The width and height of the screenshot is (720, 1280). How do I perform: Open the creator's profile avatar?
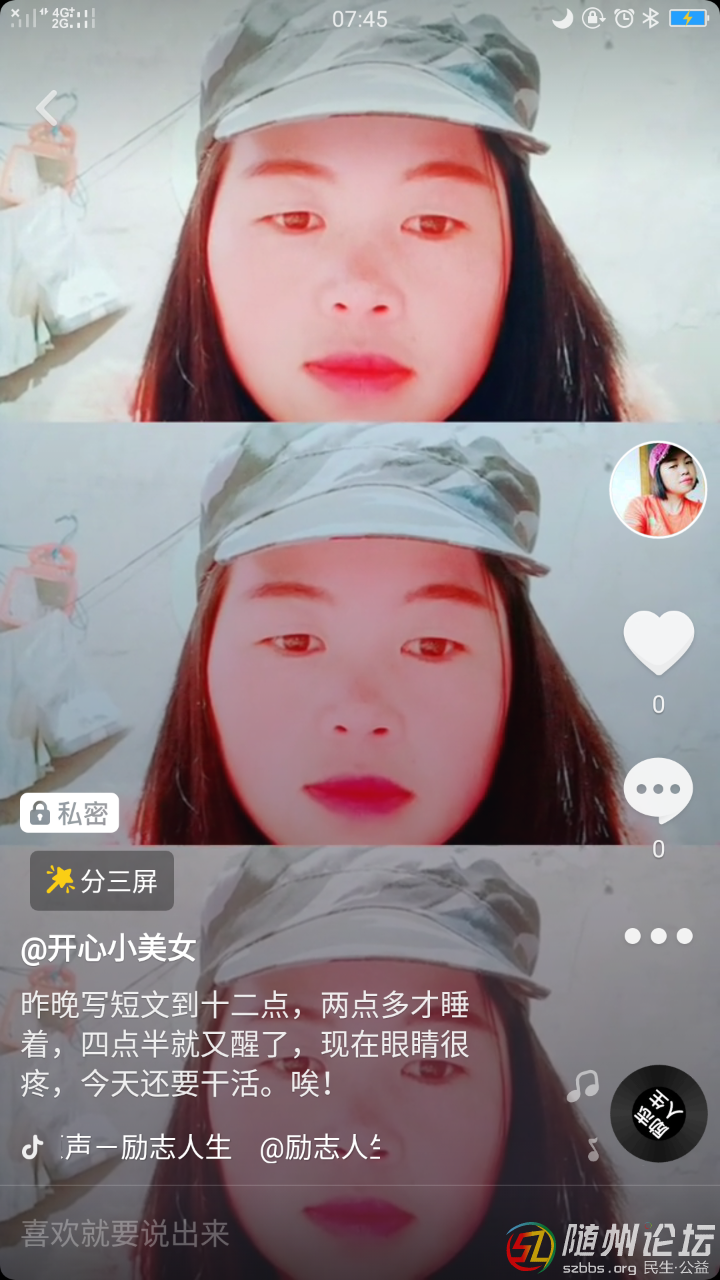point(657,490)
